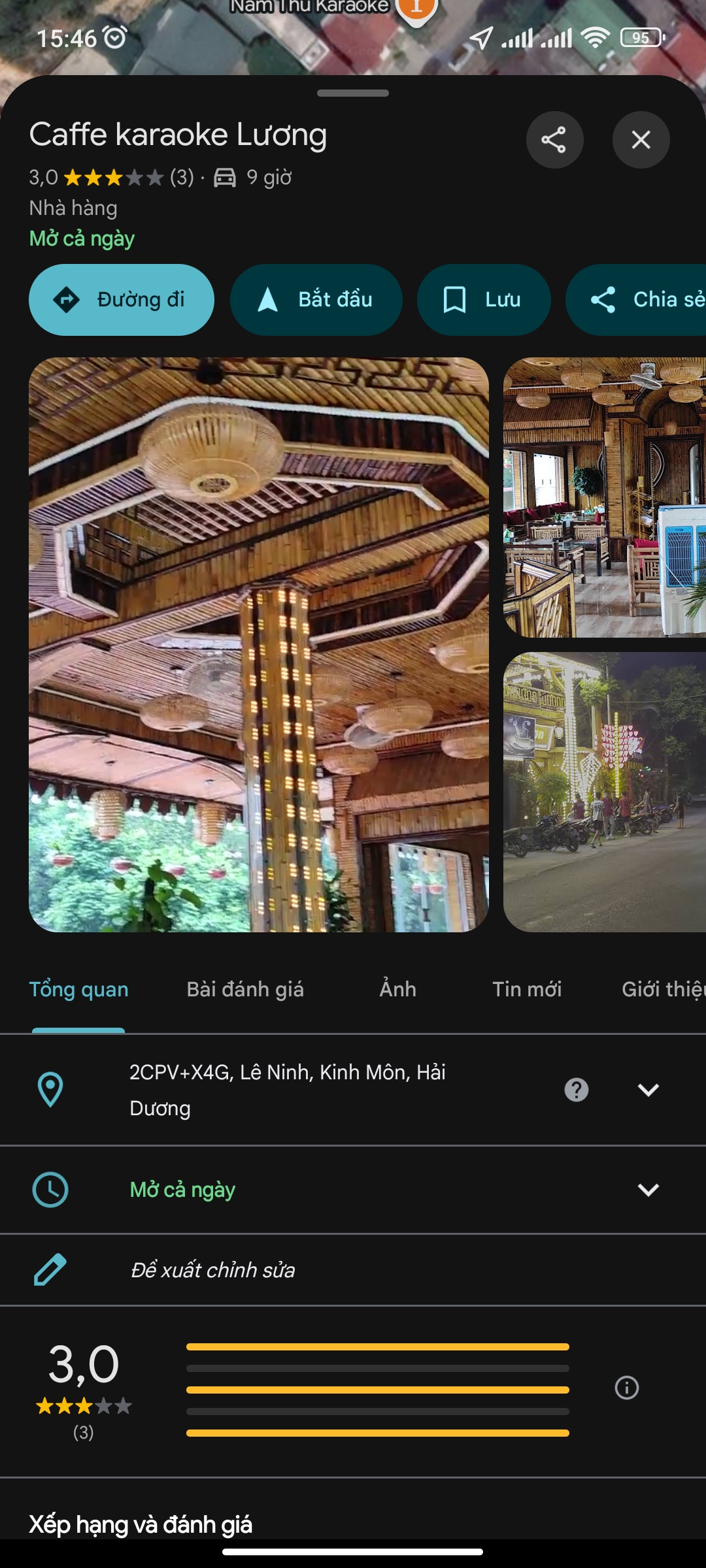
Task: Open the night street view photo
Action: [x=604, y=792]
